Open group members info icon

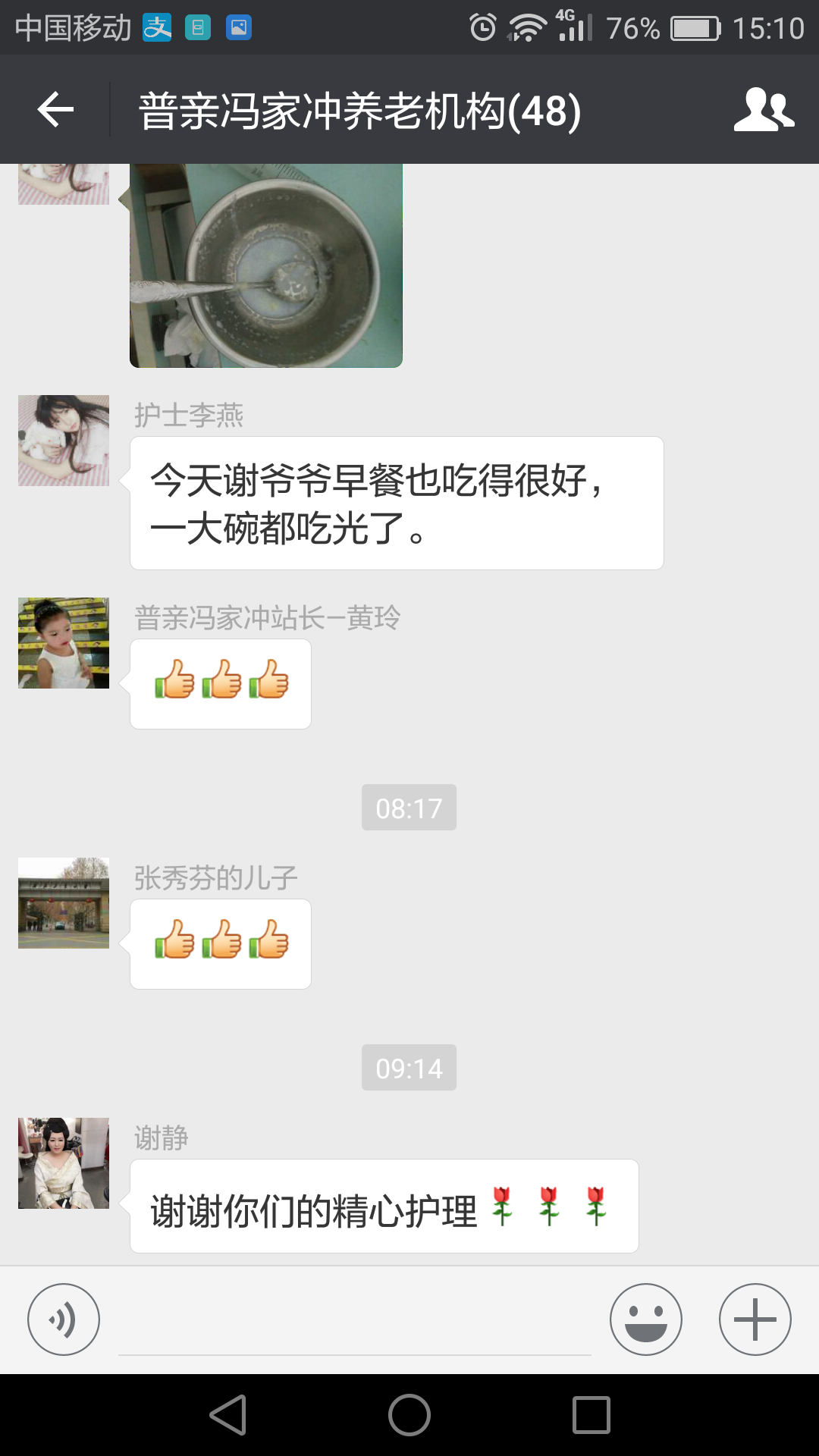pyautogui.click(x=764, y=110)
